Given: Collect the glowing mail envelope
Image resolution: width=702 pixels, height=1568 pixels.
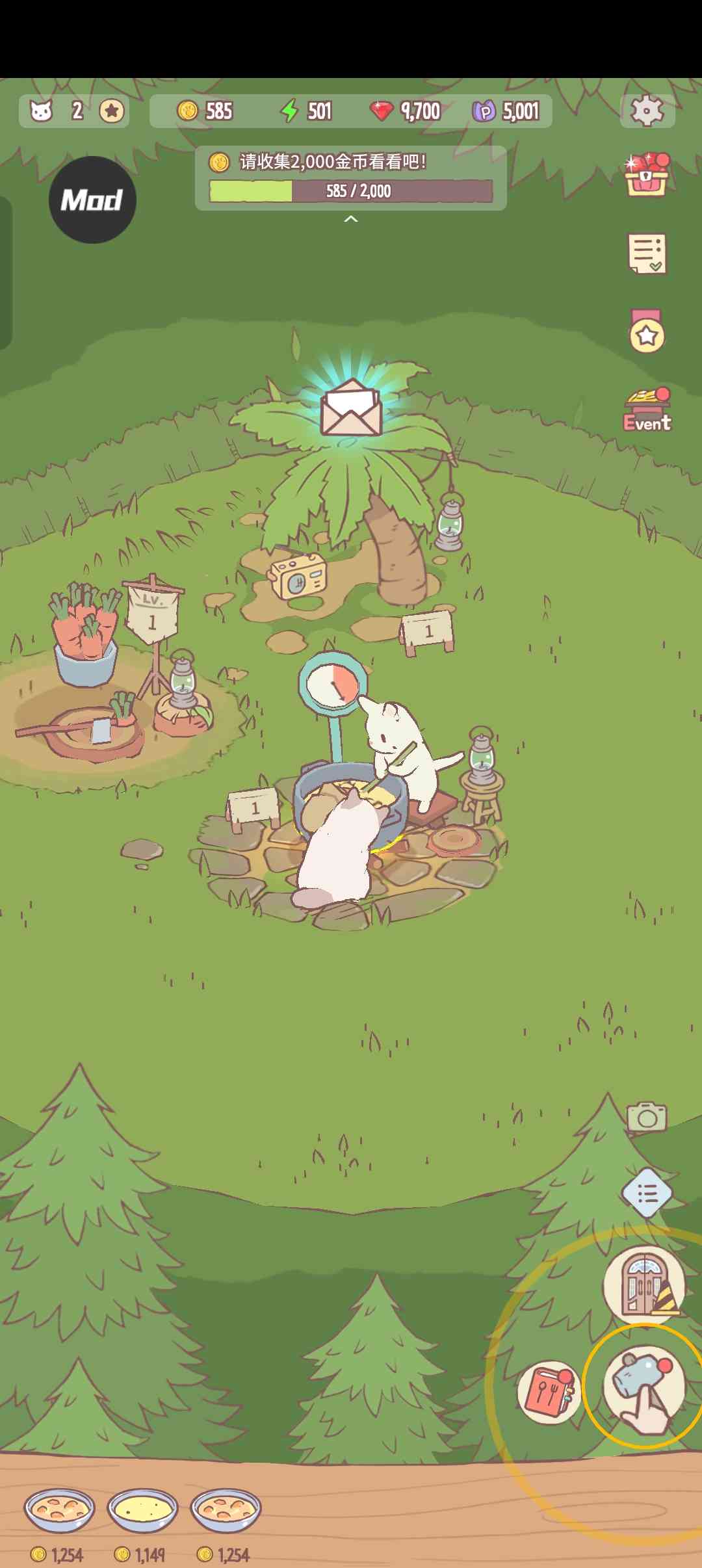Looking at the screenshot, I should pyautogui.click(x=351, y=408).
